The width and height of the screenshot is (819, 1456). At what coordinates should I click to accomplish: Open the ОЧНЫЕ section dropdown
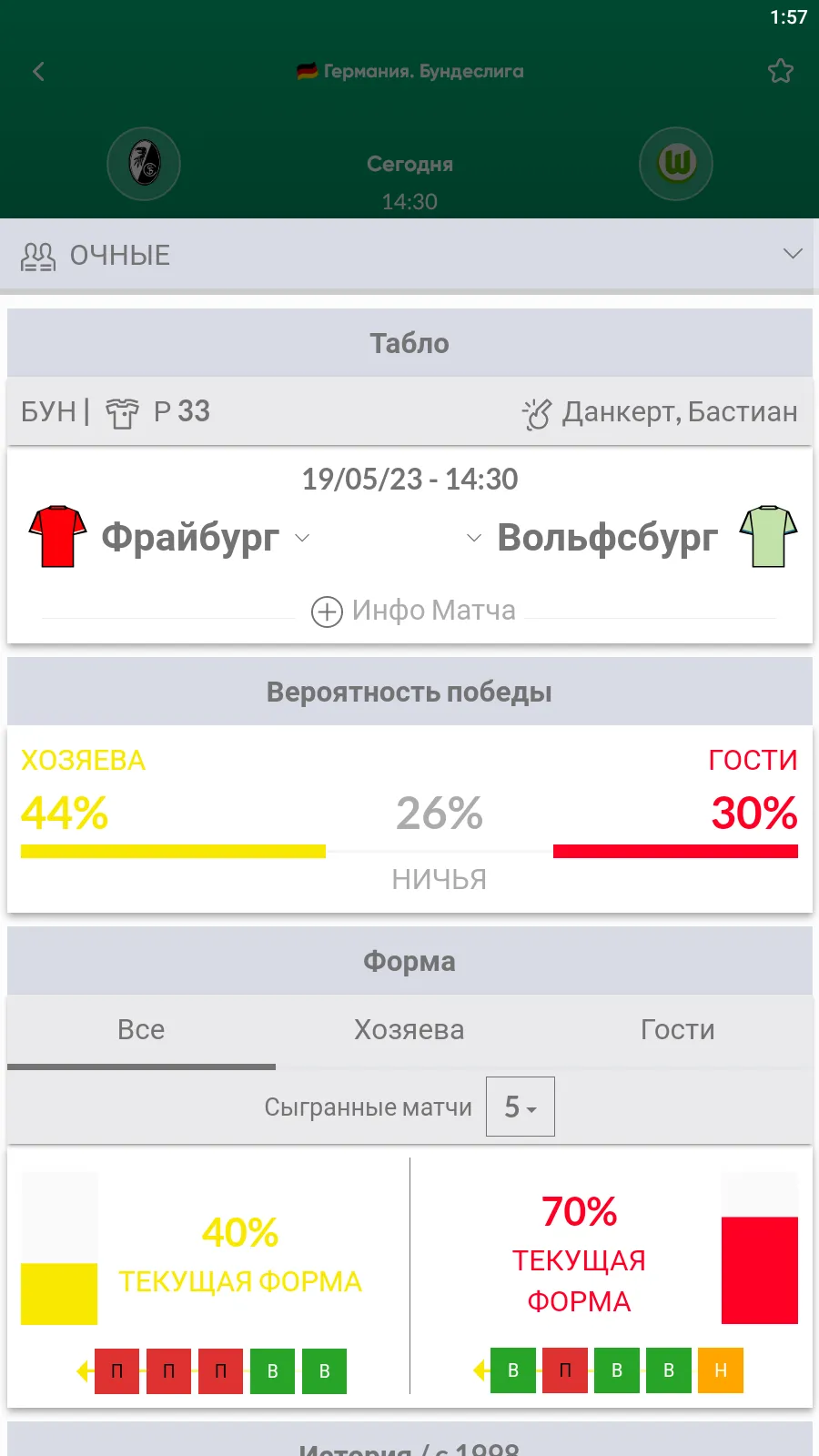792,254
